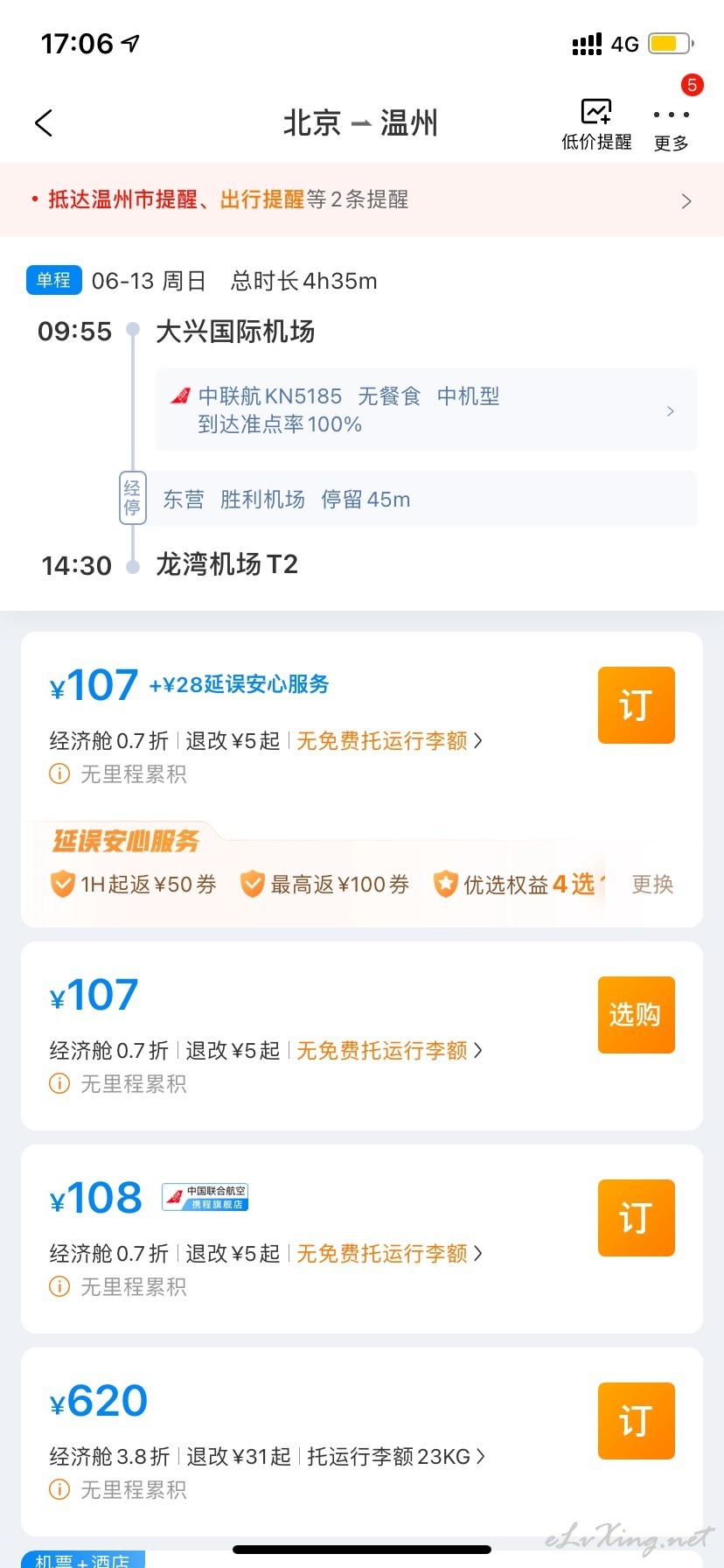Tap 更换 to change delay service
724x1568 pixels.
(x=652, y=885)
